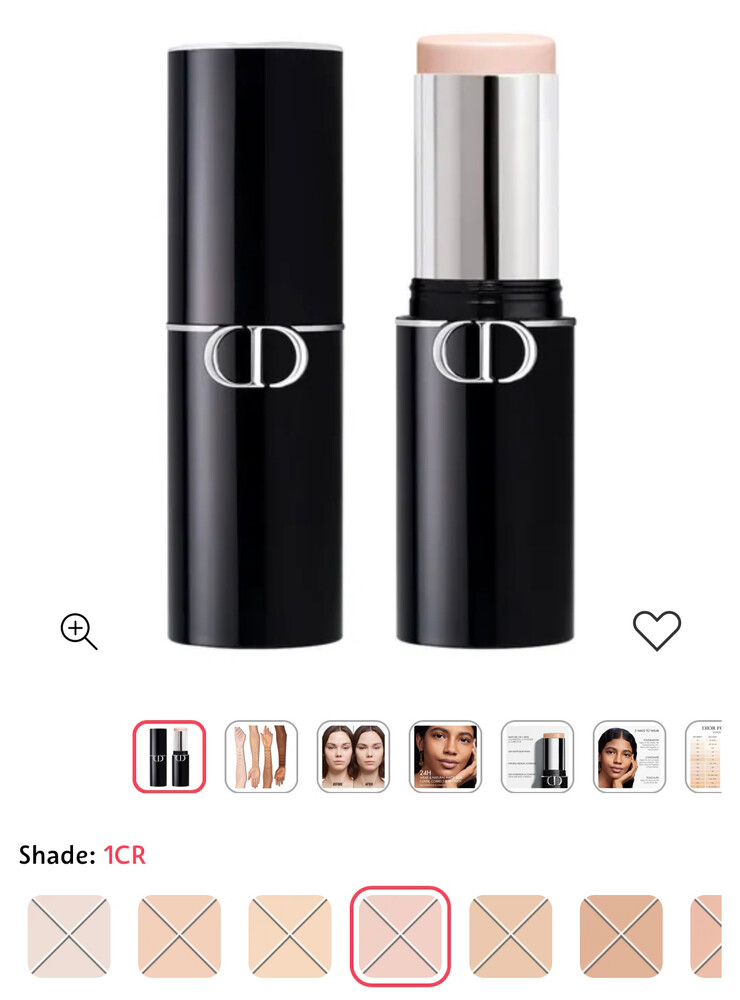Zoom the product image using the magnifier icon

click(x=76, y=630)
